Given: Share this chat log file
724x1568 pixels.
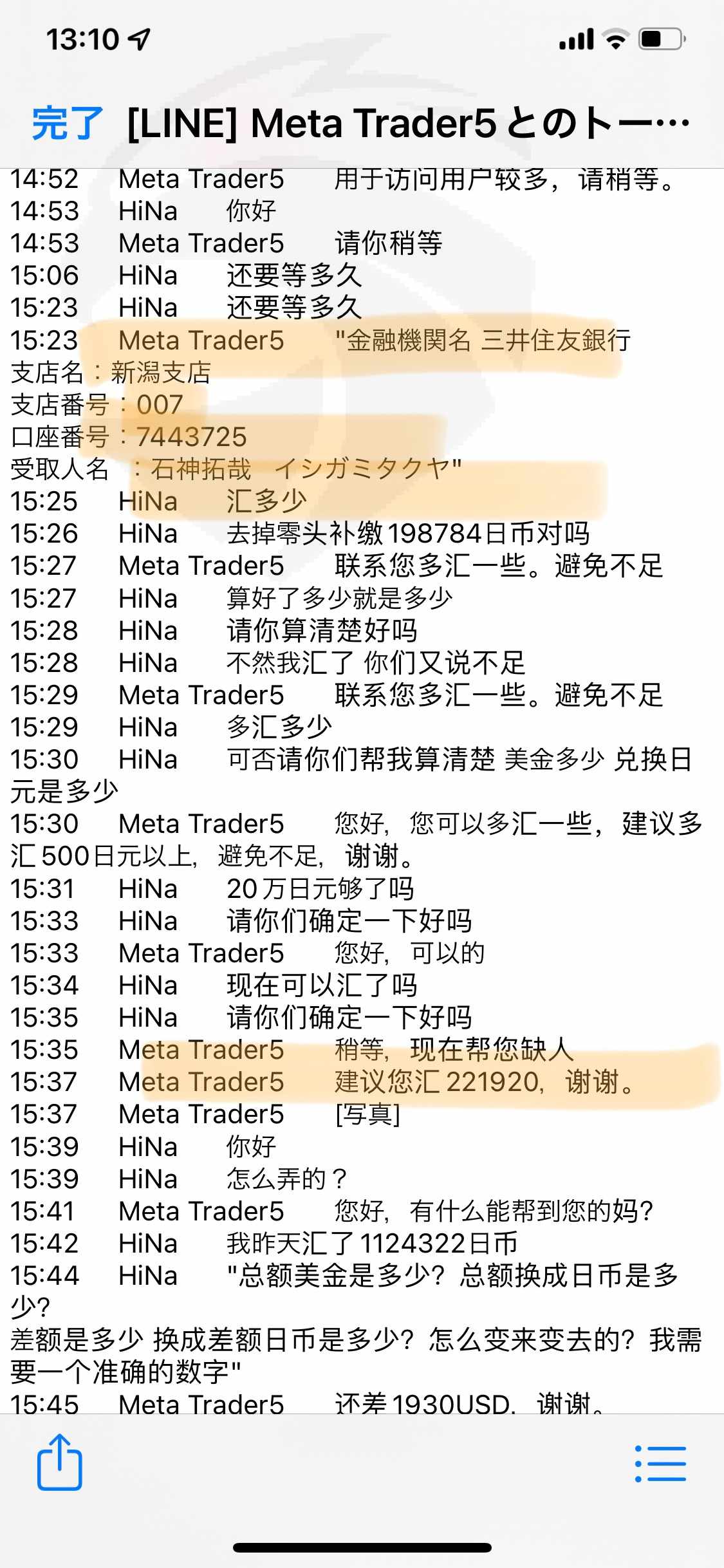Looking at the screenshot, I should click(x=59, y=1462).
